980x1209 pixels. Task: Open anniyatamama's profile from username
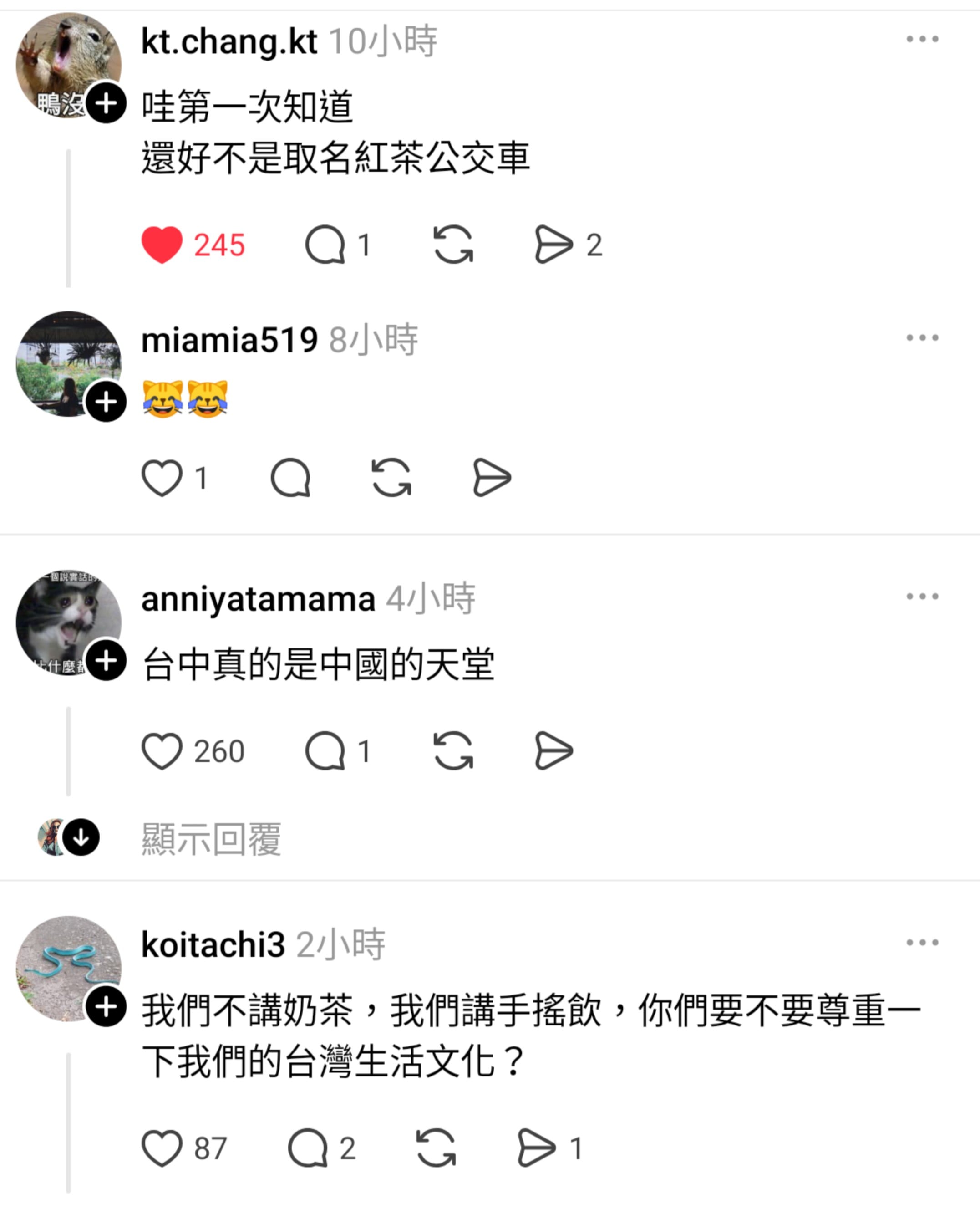[258, 598]
